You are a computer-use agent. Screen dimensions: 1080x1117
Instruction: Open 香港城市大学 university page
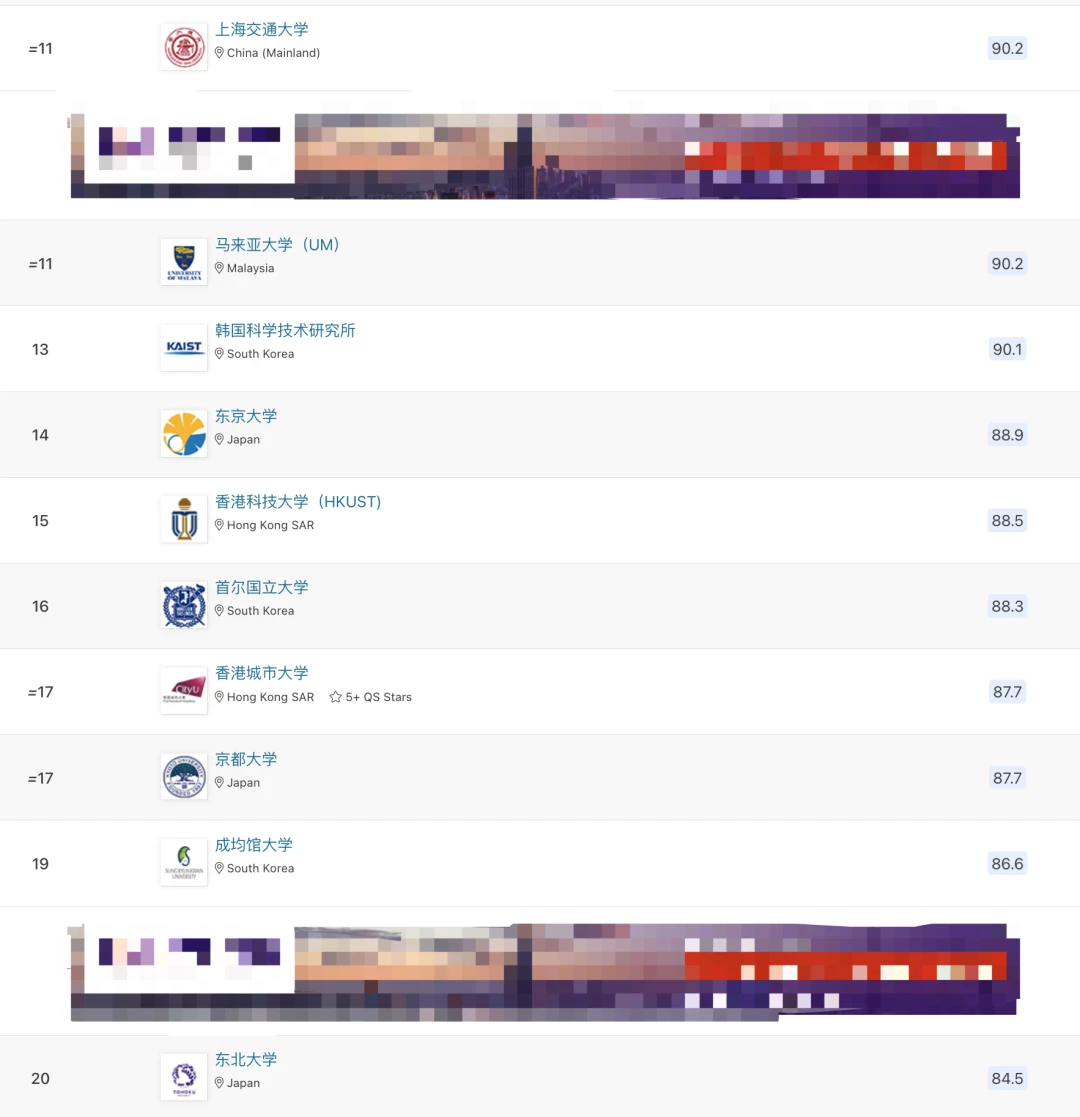262,673
